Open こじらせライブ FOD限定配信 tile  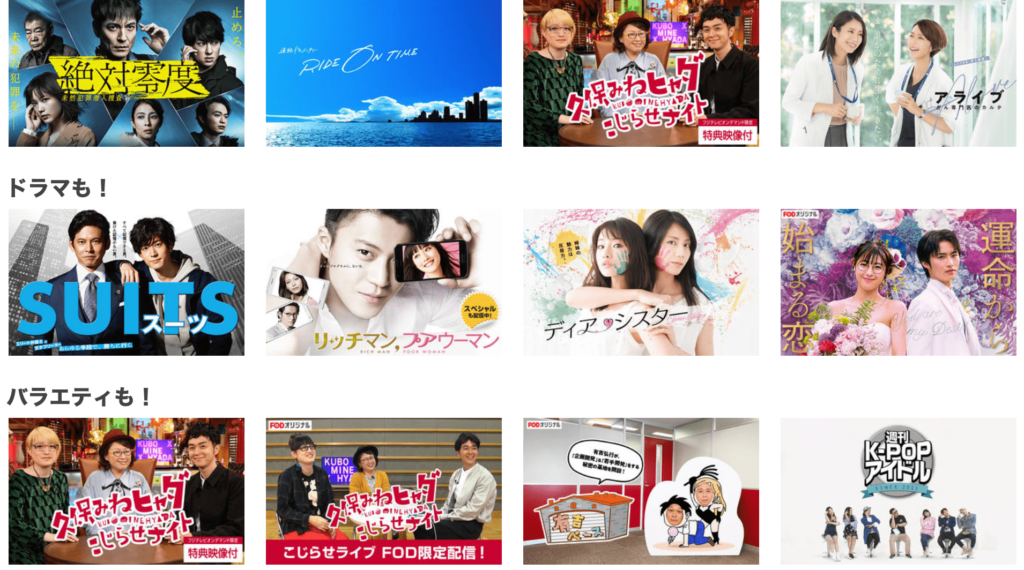[383, 491]
